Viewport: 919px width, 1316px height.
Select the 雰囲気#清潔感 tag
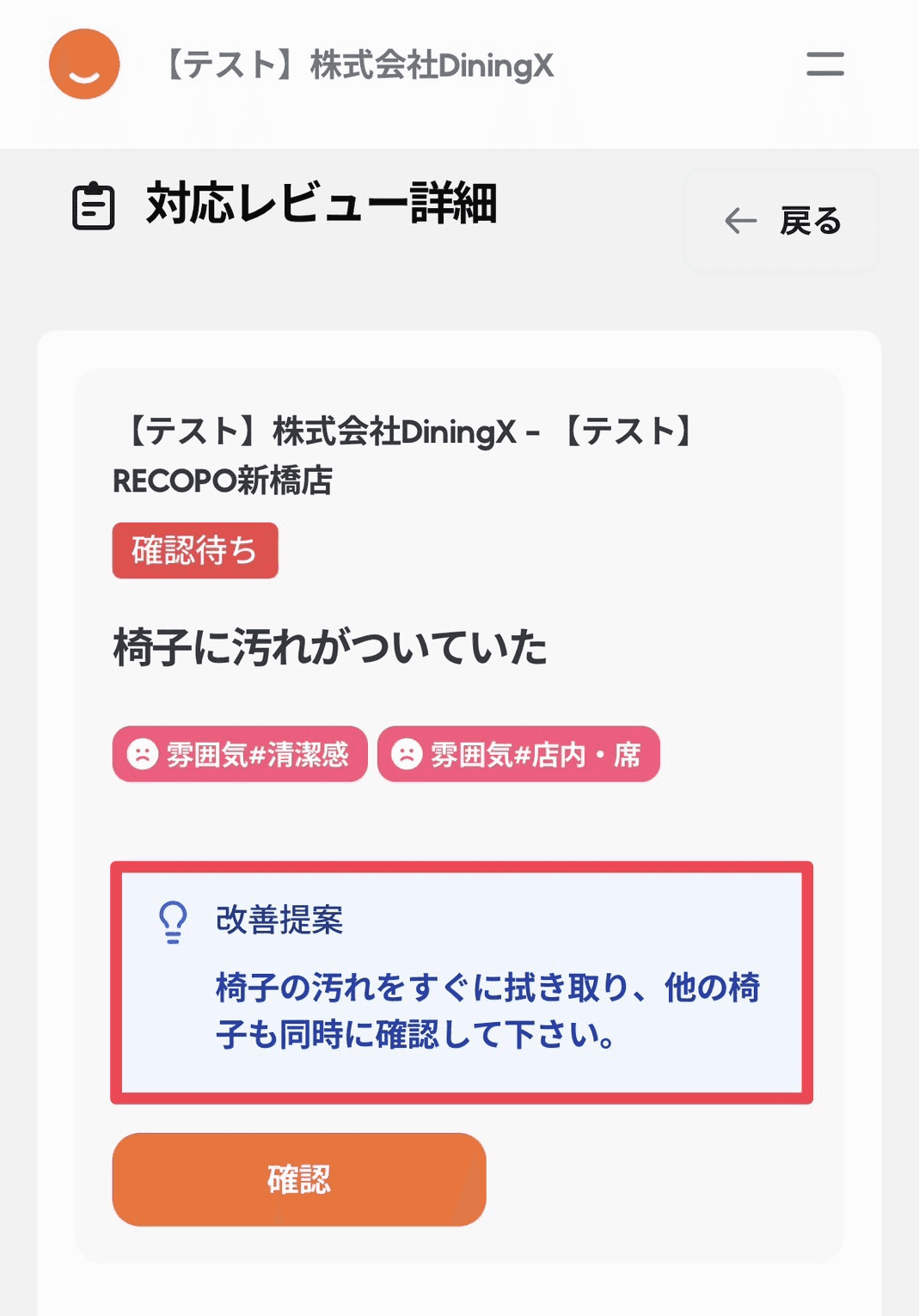(240, 754)
